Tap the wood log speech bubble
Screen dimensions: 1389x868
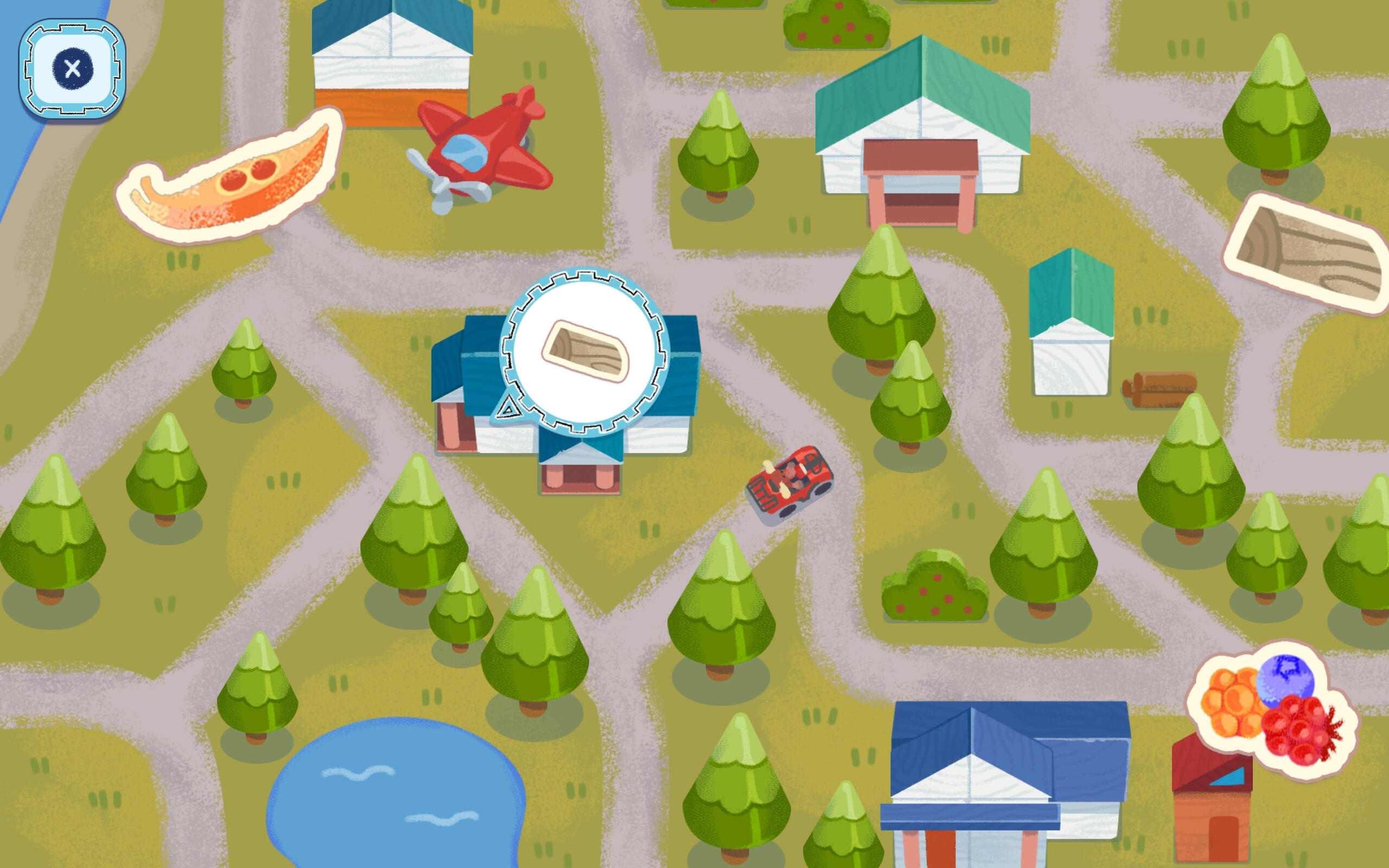click(584, 352)
